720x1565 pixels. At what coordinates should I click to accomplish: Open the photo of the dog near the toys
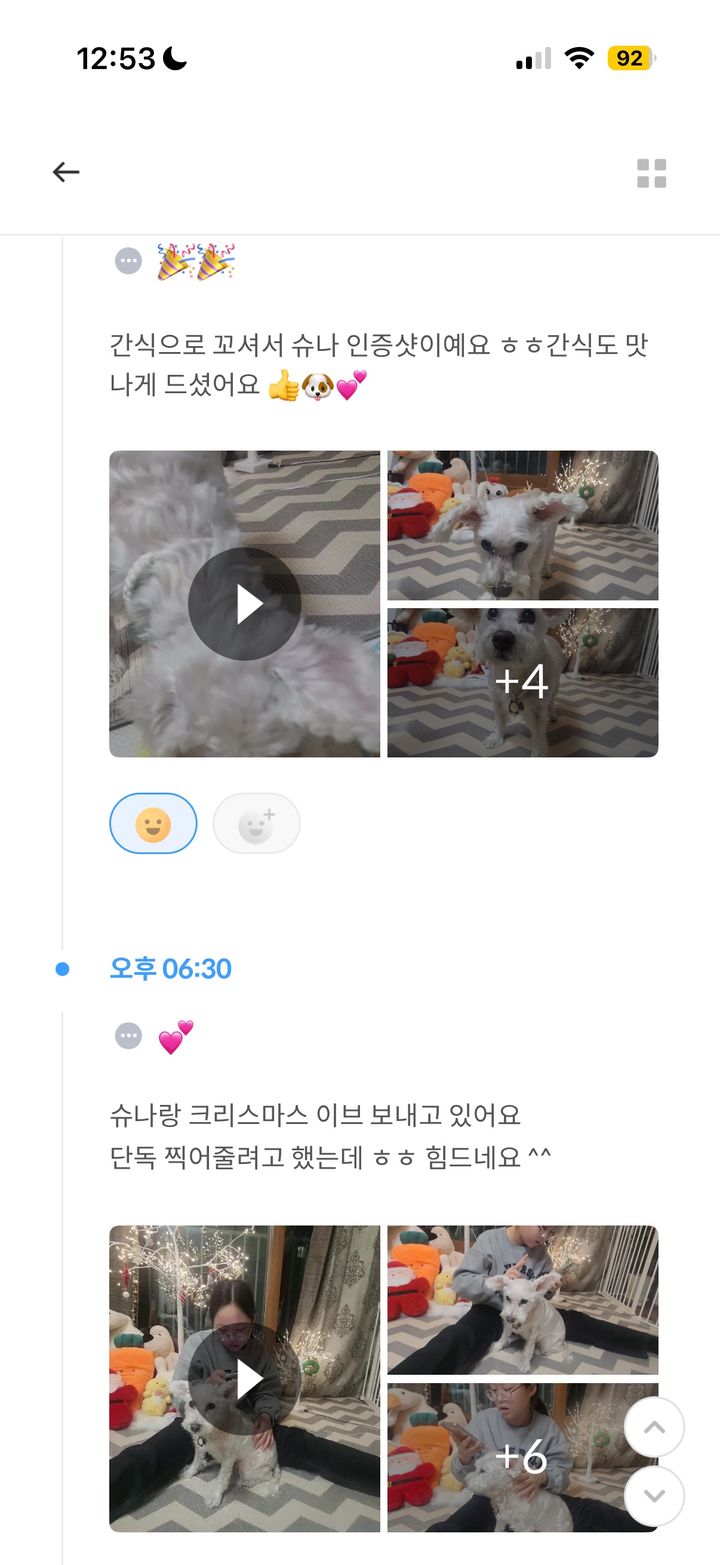(522, 525)
